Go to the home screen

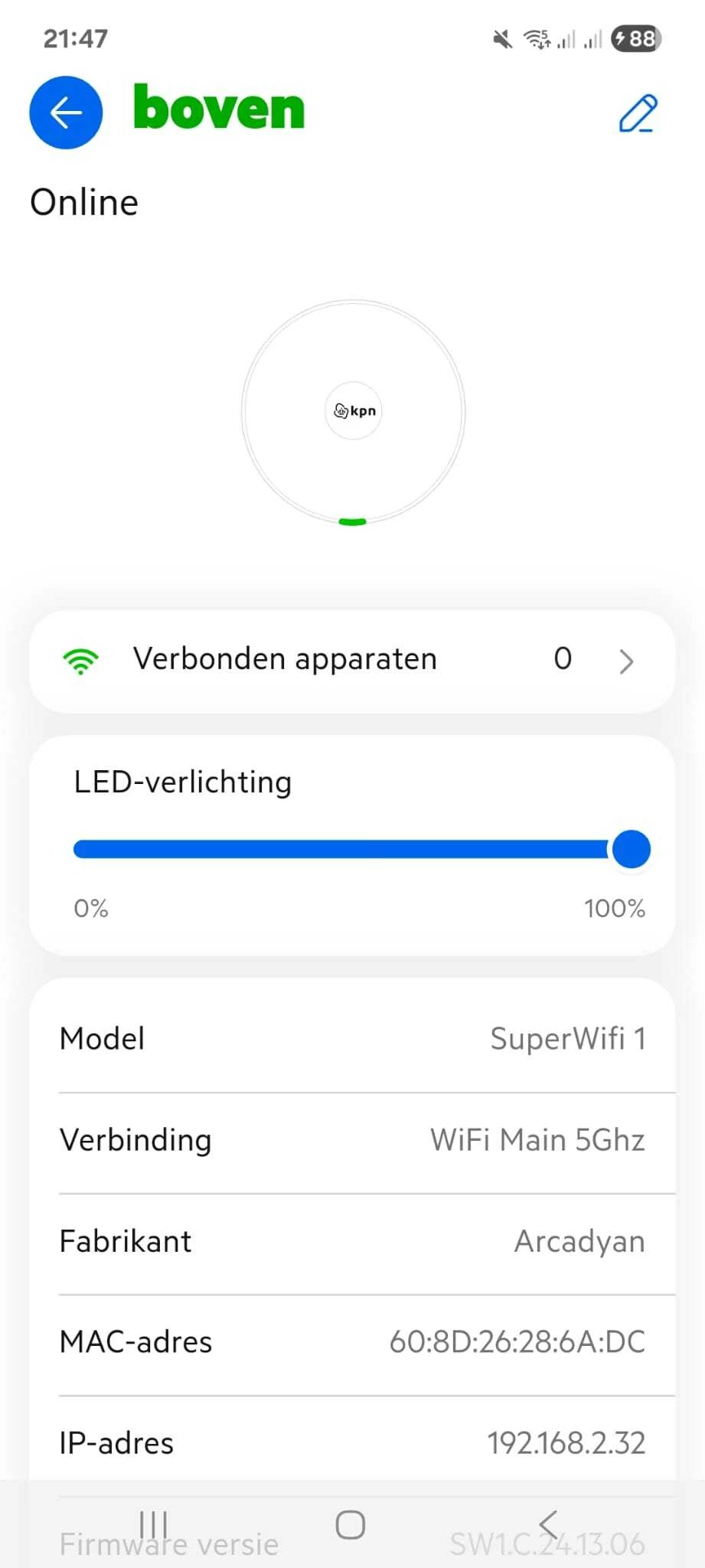(351, 1524)
